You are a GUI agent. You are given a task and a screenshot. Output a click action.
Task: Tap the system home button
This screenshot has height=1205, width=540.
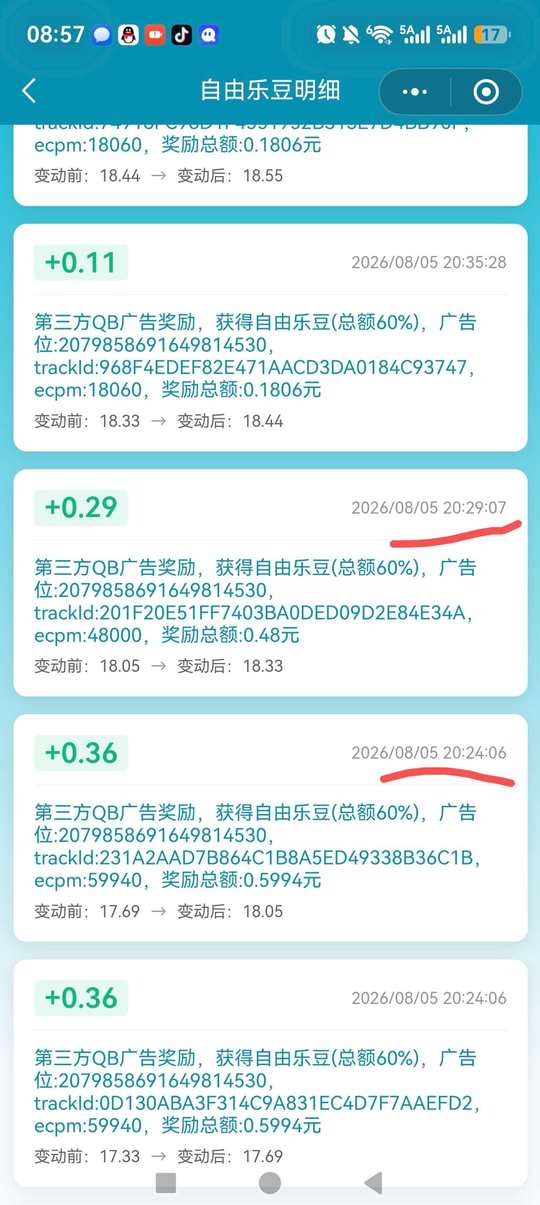[270, 1183]
